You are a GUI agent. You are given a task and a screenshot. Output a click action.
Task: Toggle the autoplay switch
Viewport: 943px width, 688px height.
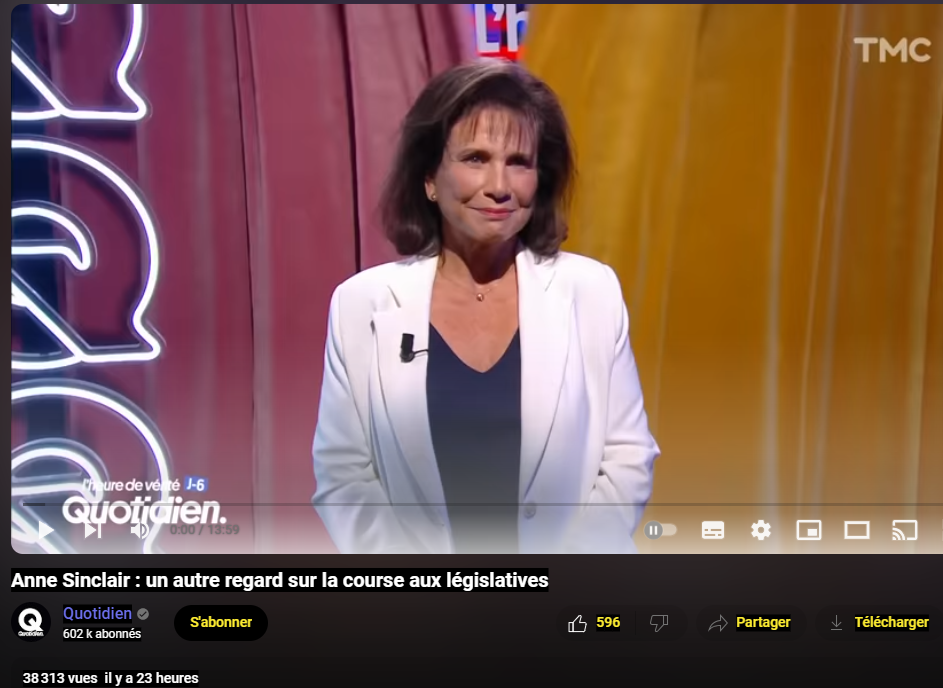point(661,530)
